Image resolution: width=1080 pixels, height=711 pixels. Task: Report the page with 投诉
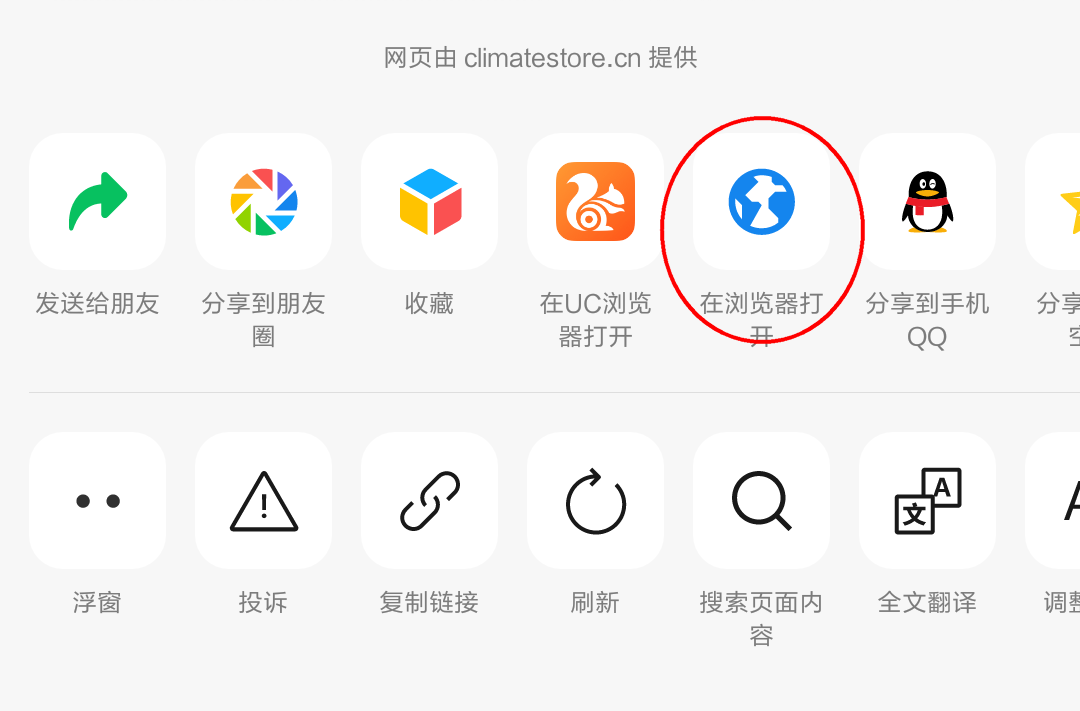coord(264,500)
